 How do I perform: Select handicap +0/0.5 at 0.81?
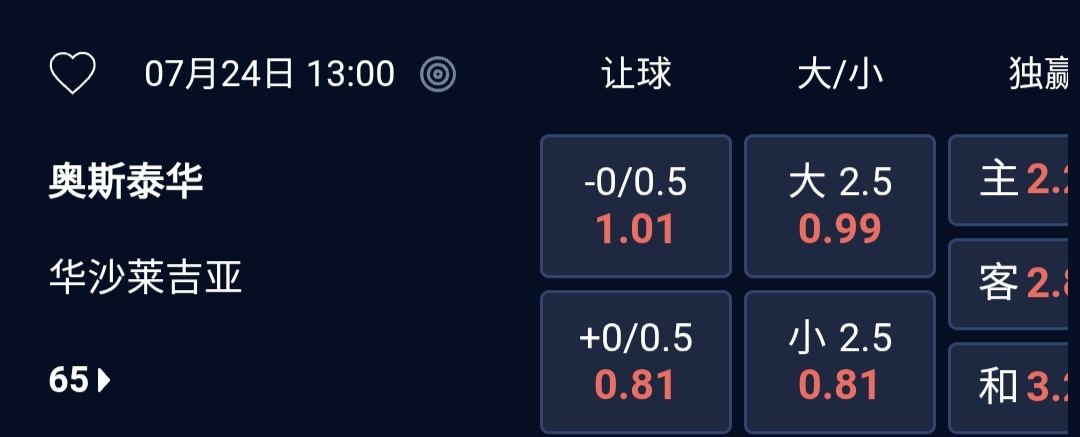click(635, 361)
